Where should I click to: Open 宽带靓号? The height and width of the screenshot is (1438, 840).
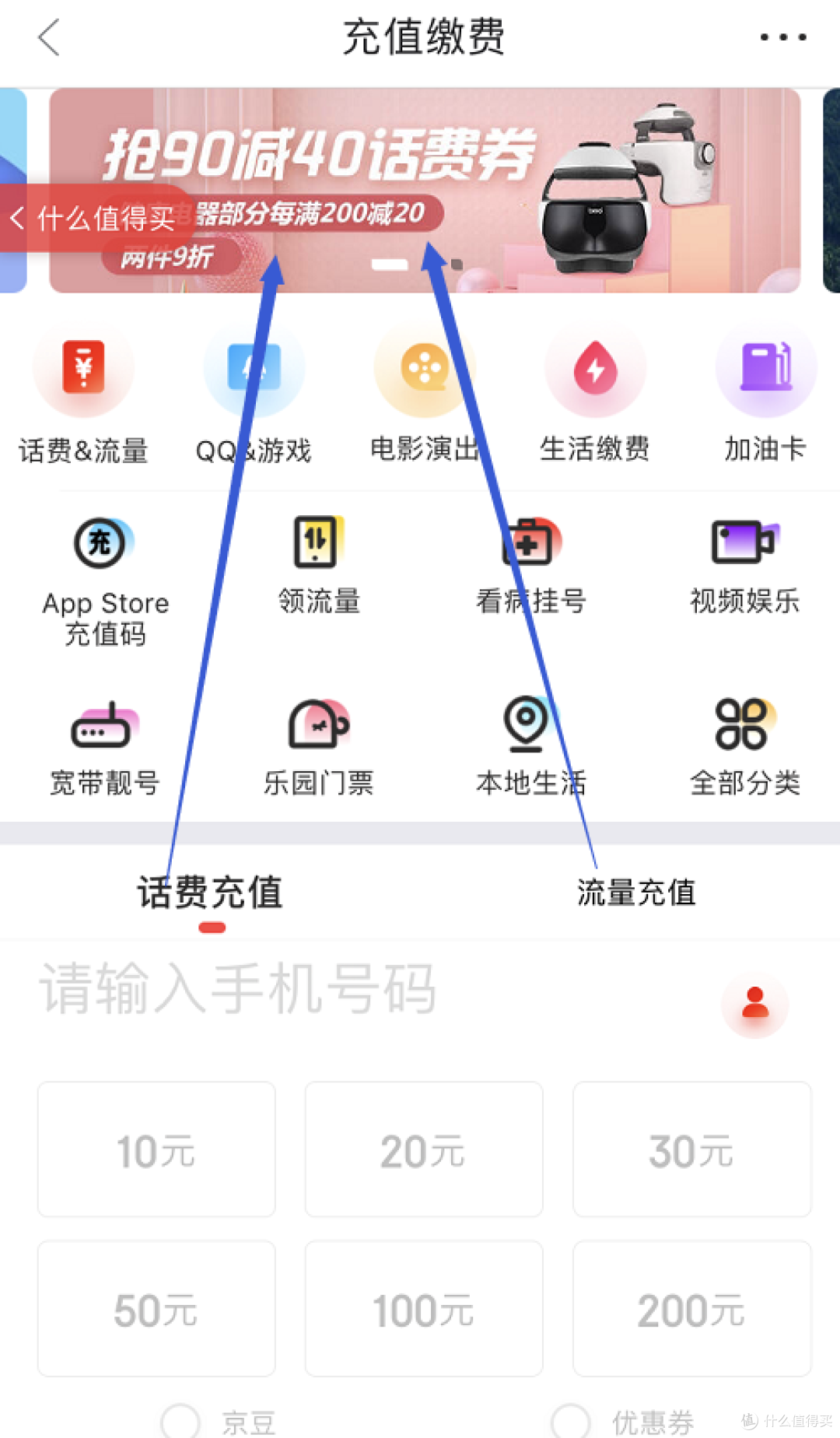(104, 749)
